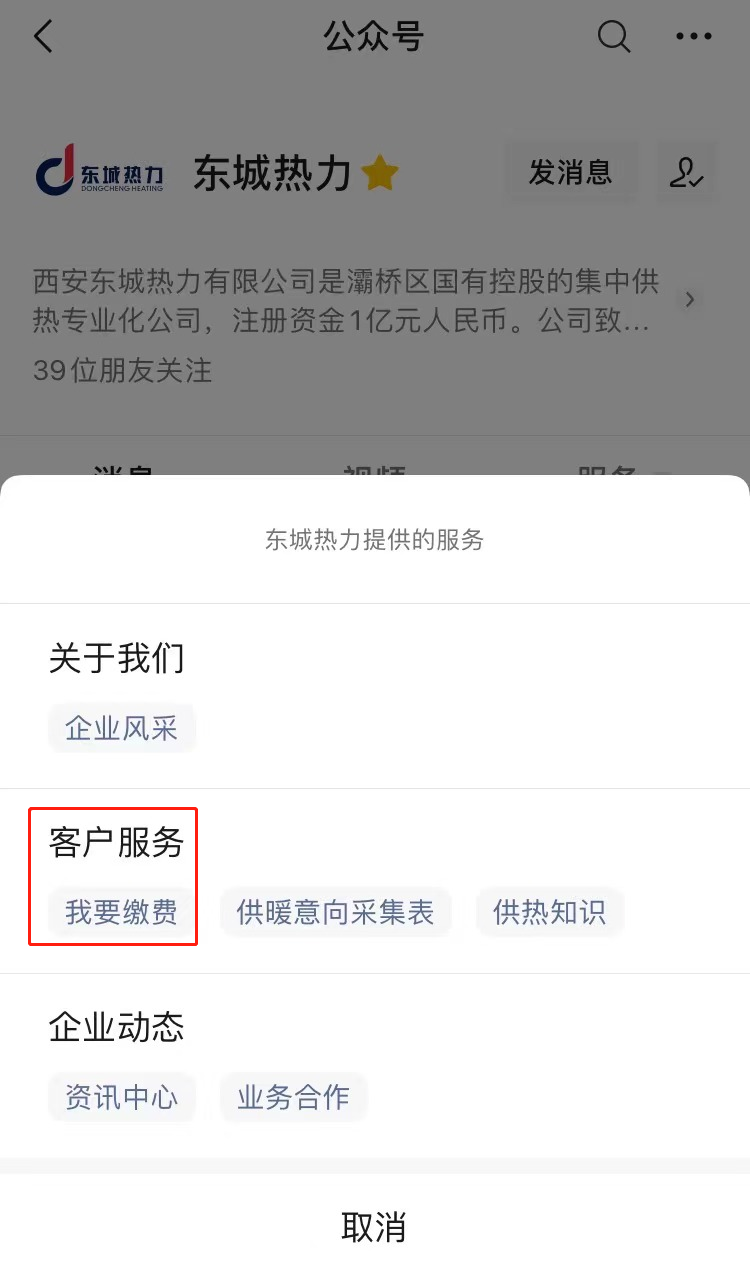Tap the back arrow to leave the page
The width and height of the screenshot is (750, 1286).
(x=42, y=36)
